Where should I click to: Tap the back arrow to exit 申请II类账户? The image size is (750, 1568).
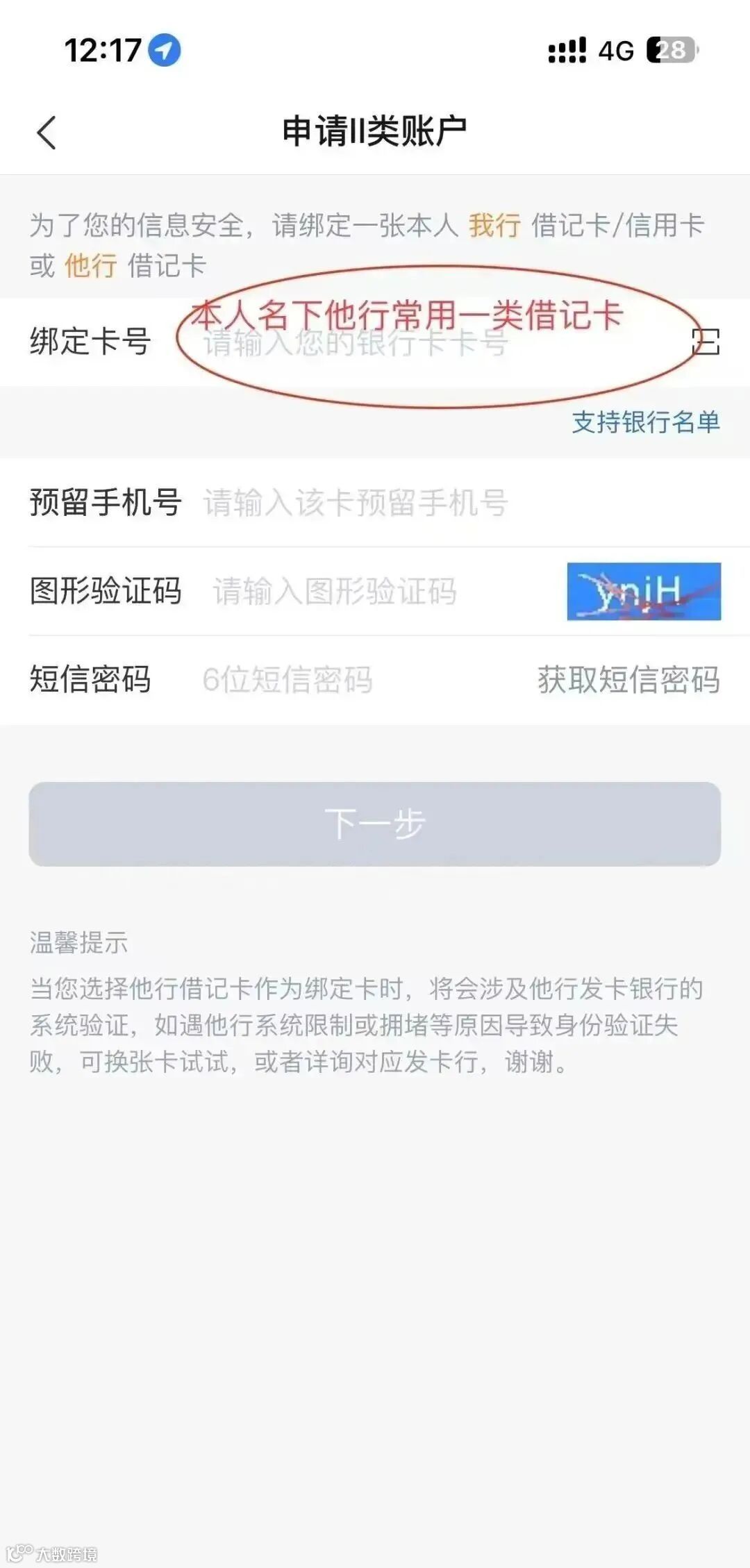pyautogui.click(x=44, y=131)
